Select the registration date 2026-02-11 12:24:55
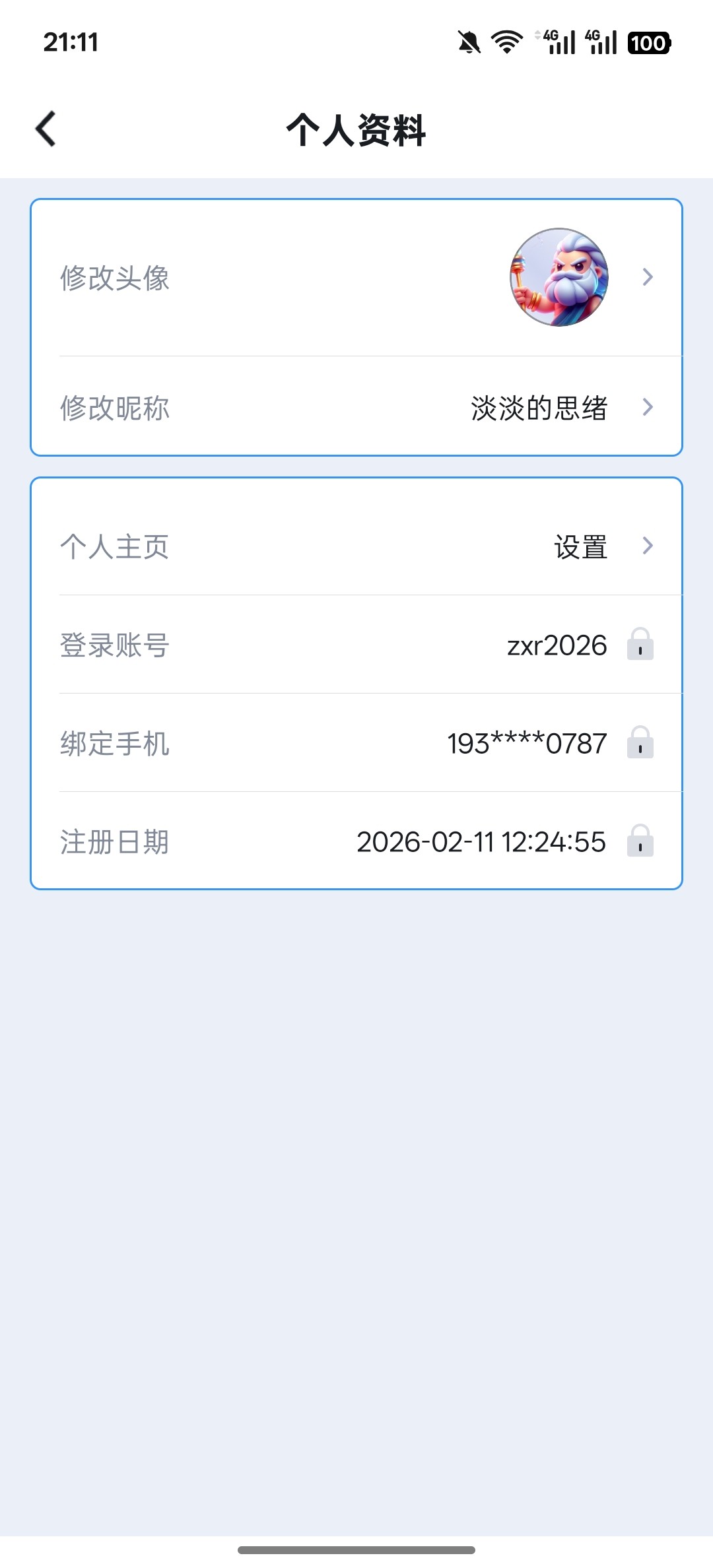 point(482,843)
